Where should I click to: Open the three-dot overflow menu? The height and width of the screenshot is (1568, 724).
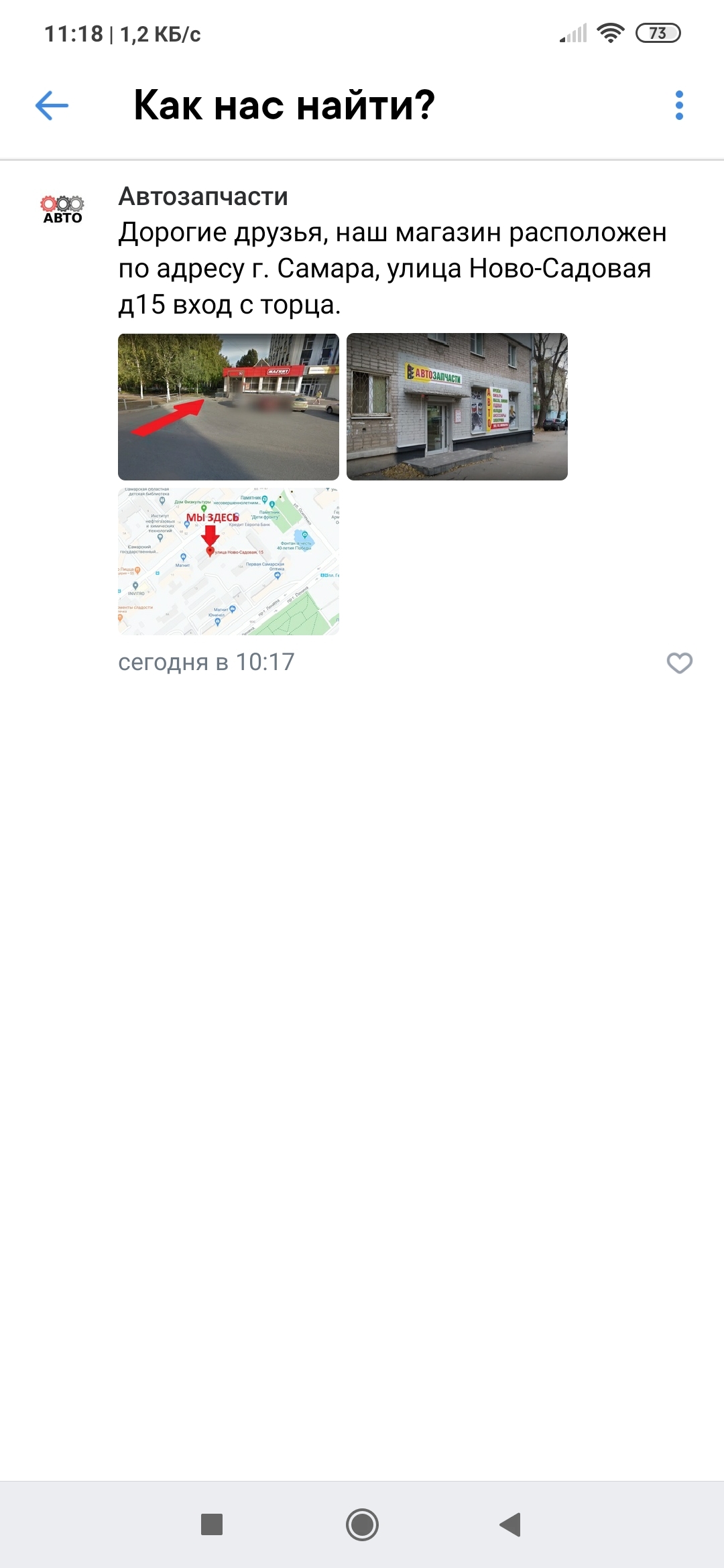coord(679,105)
